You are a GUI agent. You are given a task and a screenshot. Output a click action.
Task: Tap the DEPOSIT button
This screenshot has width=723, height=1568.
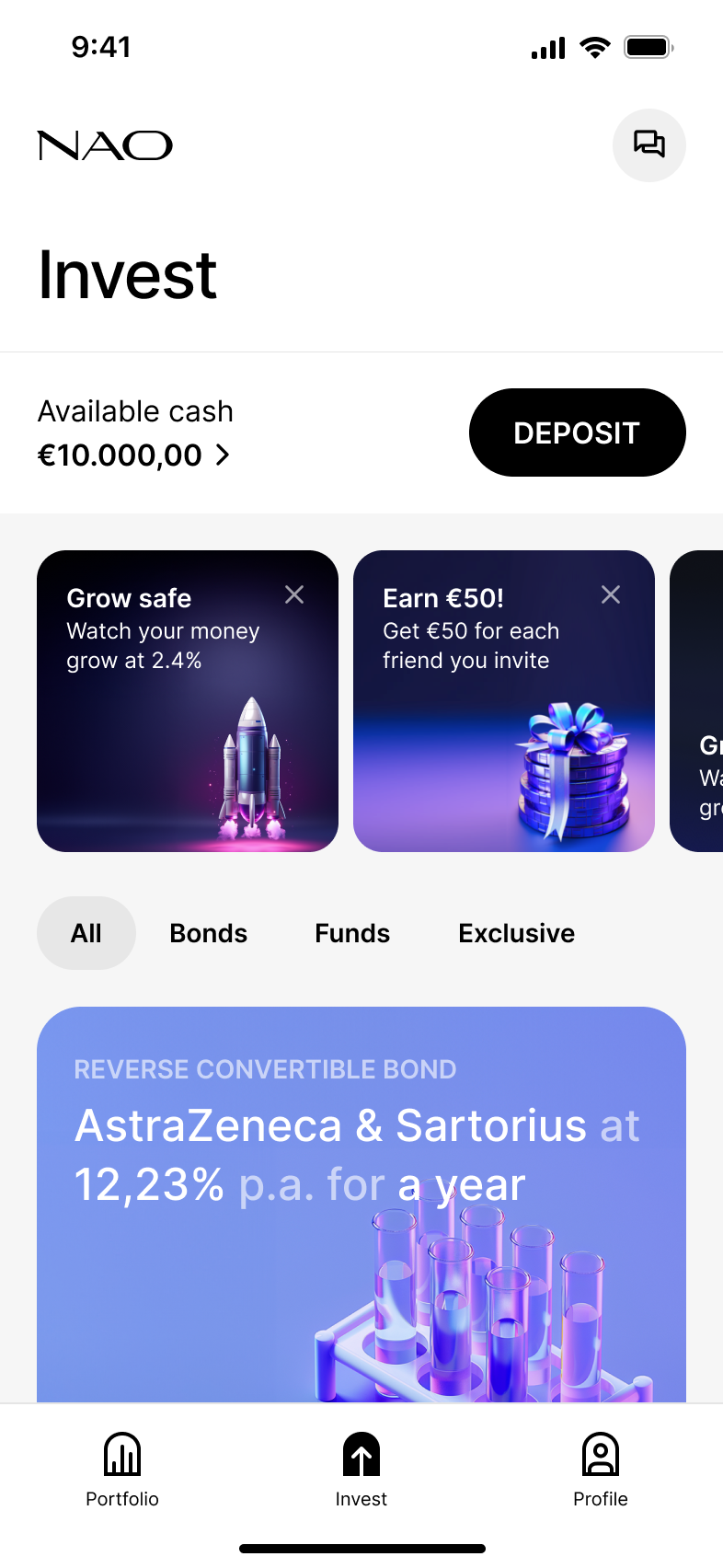click(577, 432)
